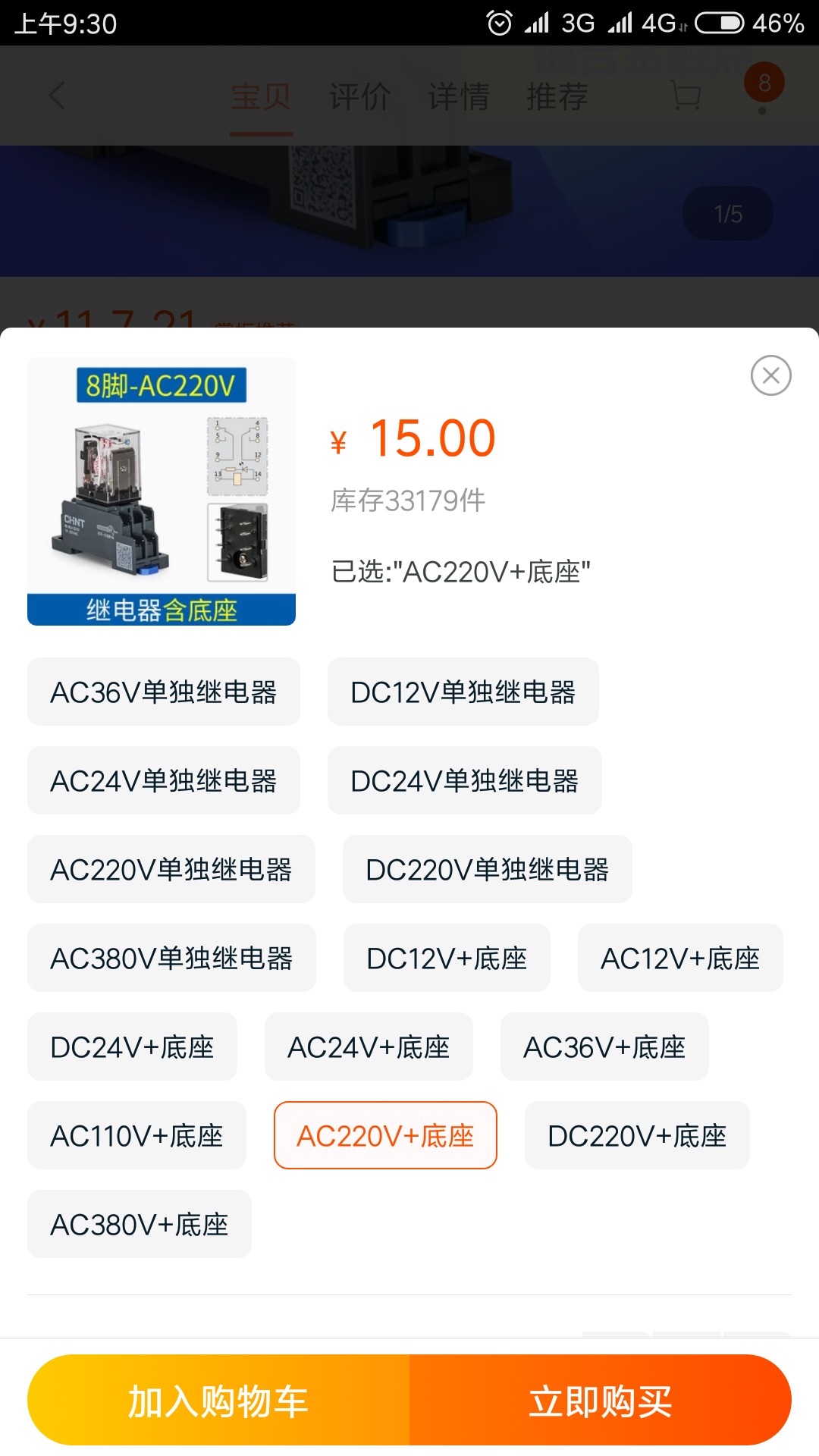Choose the AC12V+底座 option

680,958
